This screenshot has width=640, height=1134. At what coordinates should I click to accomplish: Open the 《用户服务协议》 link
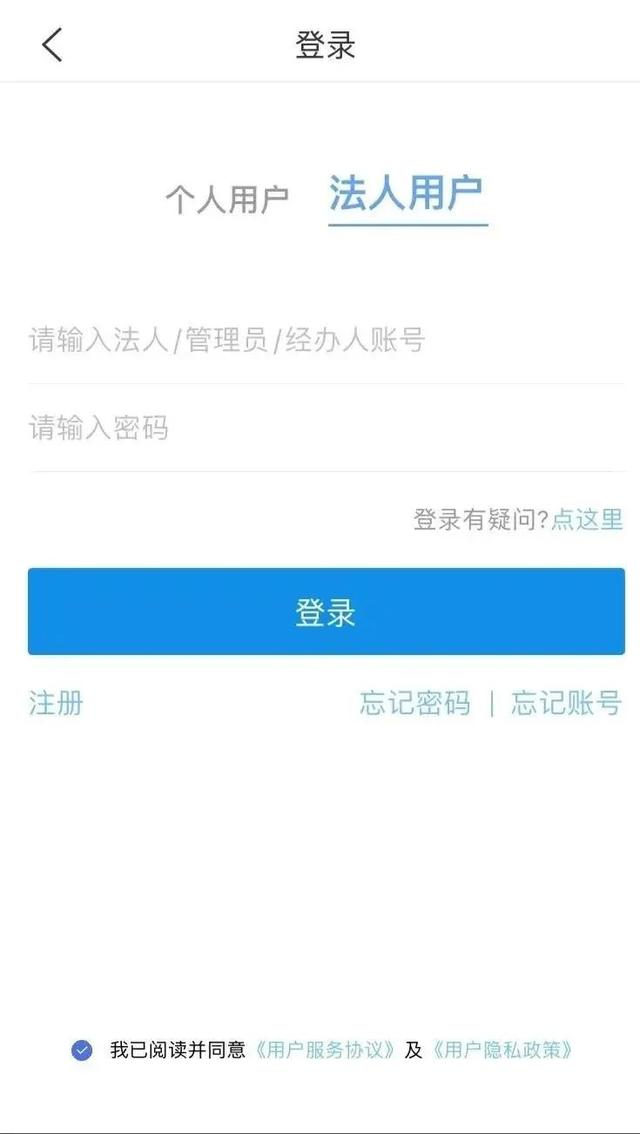(x=324, y=1050)
